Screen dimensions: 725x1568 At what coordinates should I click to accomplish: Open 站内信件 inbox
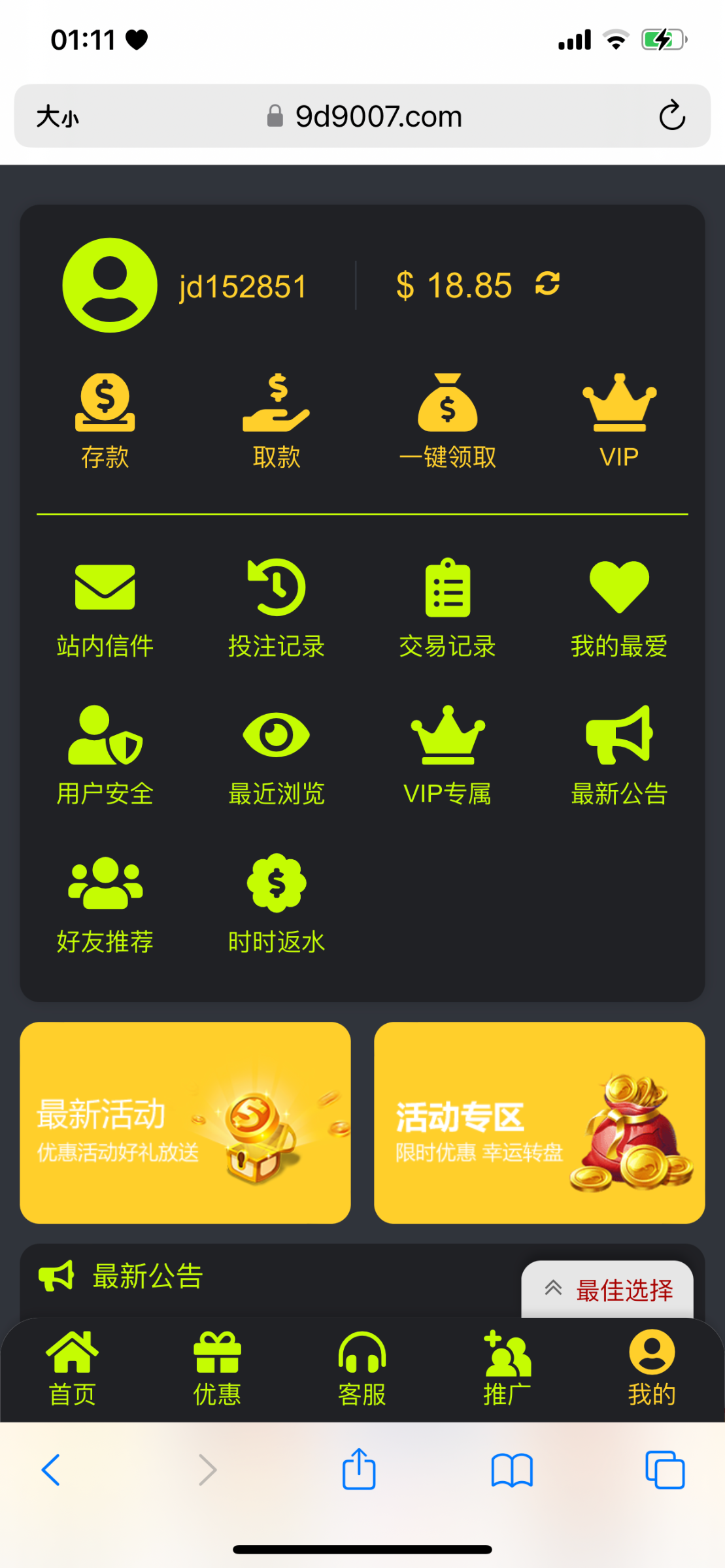click(105, 608)
